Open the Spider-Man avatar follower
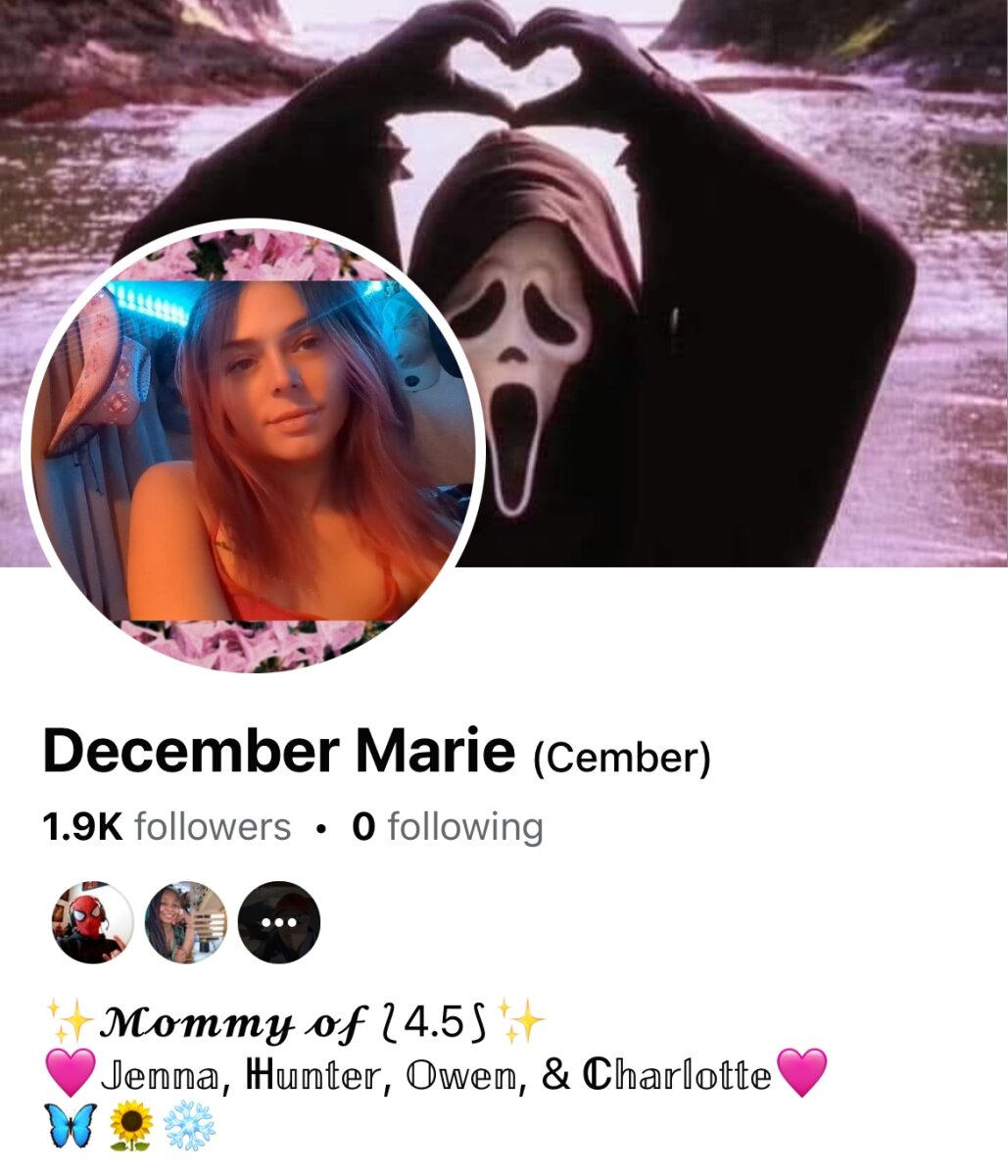 coord(92,922)
